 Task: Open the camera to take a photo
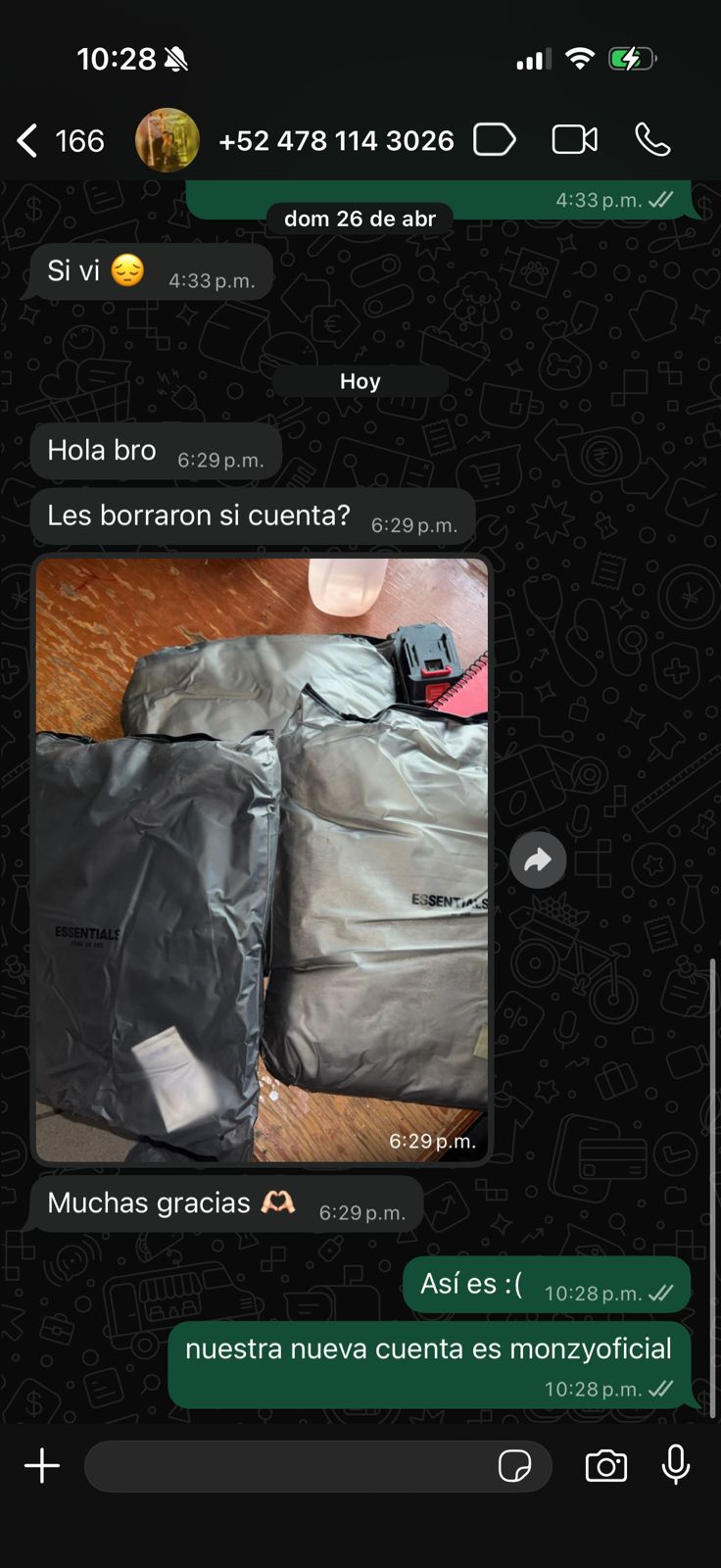coord(606,1466)
